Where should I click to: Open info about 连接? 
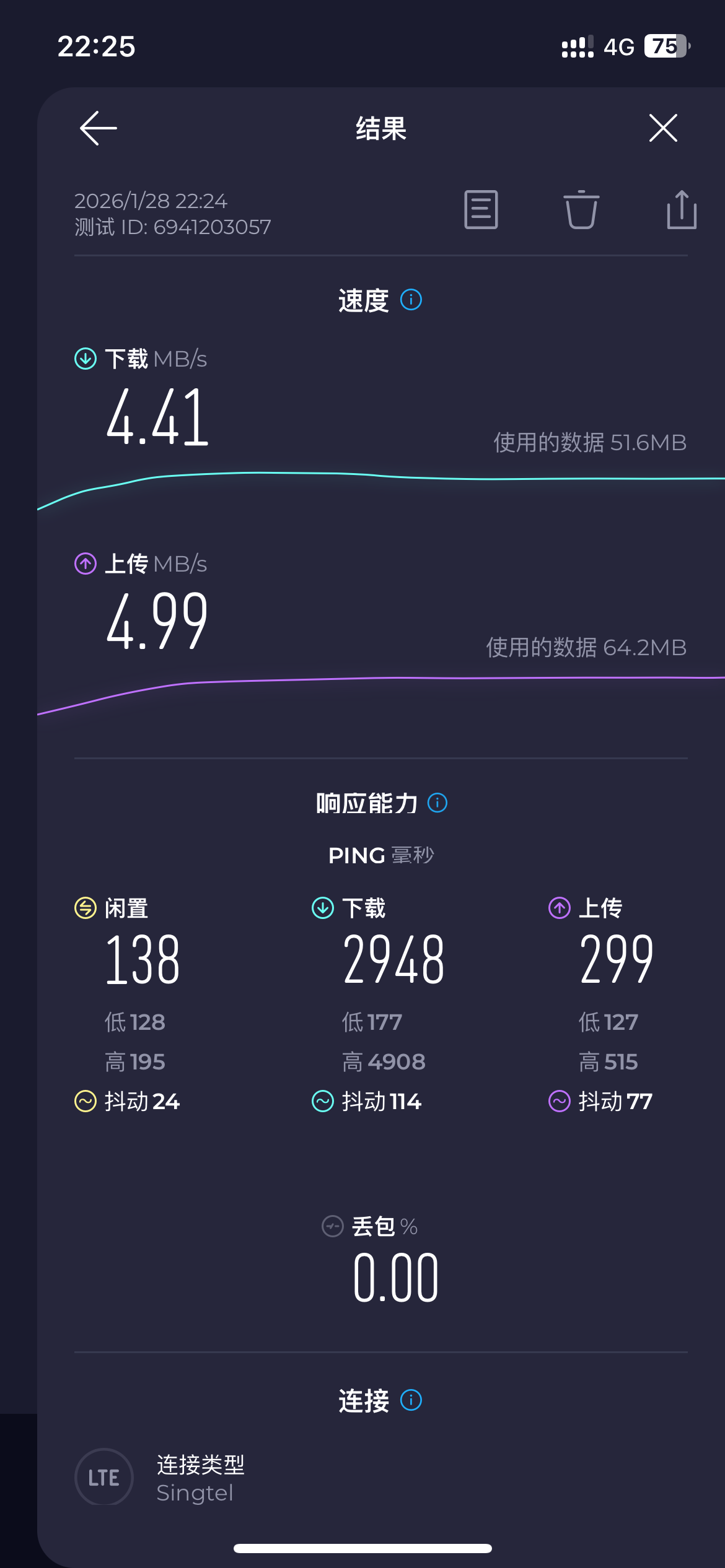411,1400
